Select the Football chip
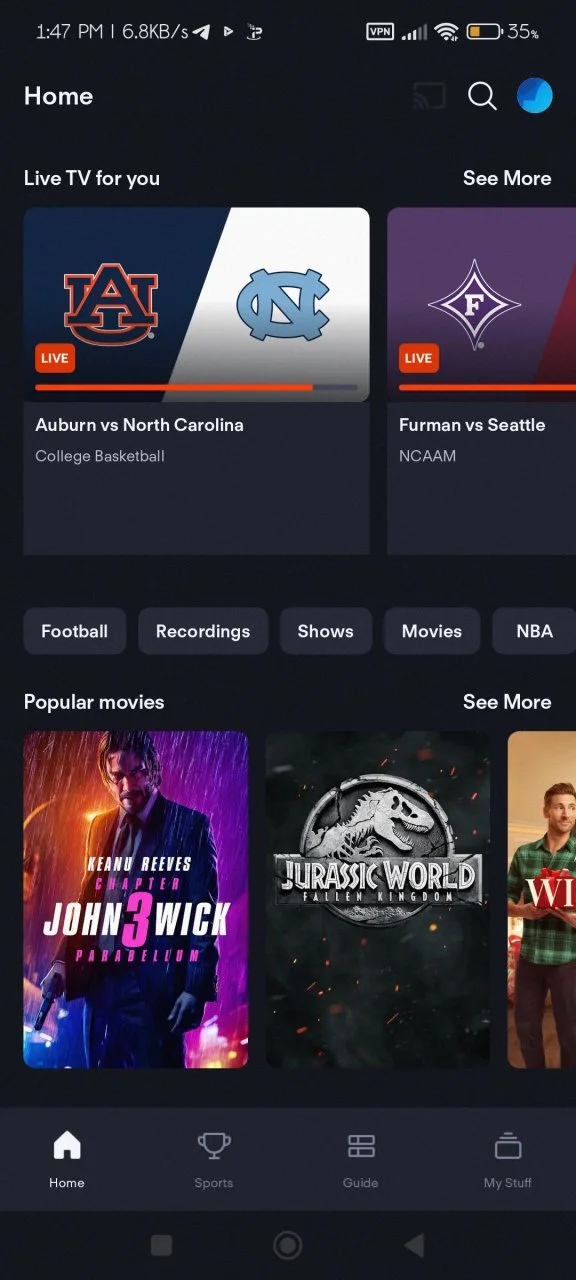 75,631
